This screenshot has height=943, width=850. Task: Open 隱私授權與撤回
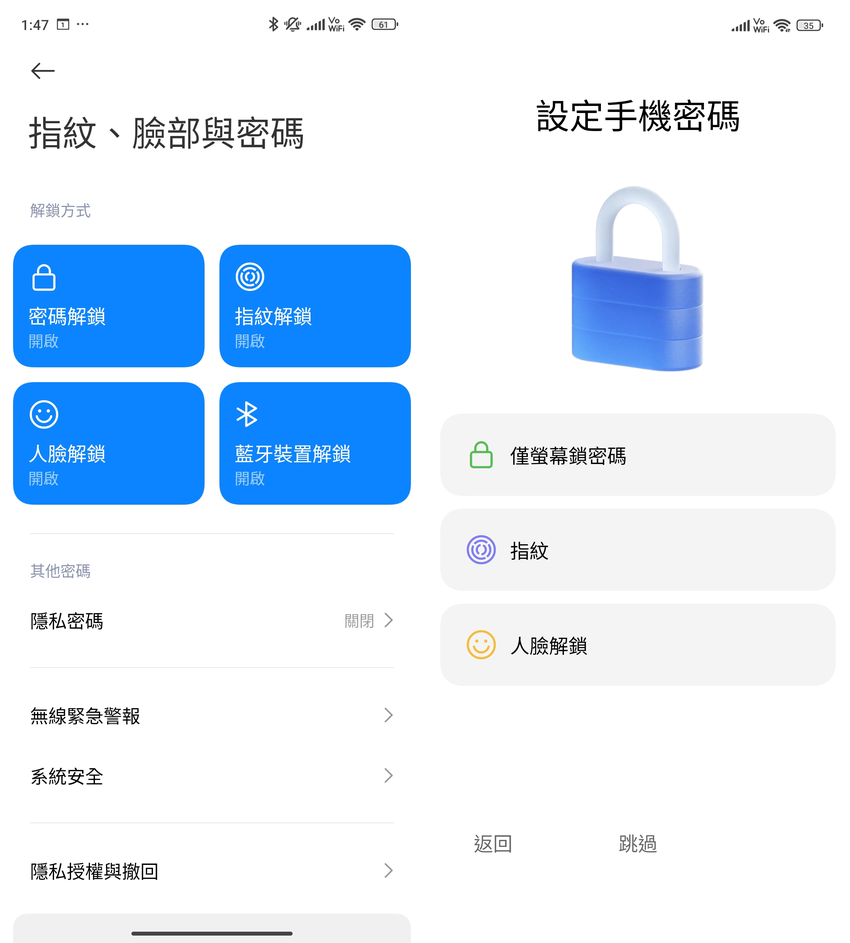click(212, 871)
